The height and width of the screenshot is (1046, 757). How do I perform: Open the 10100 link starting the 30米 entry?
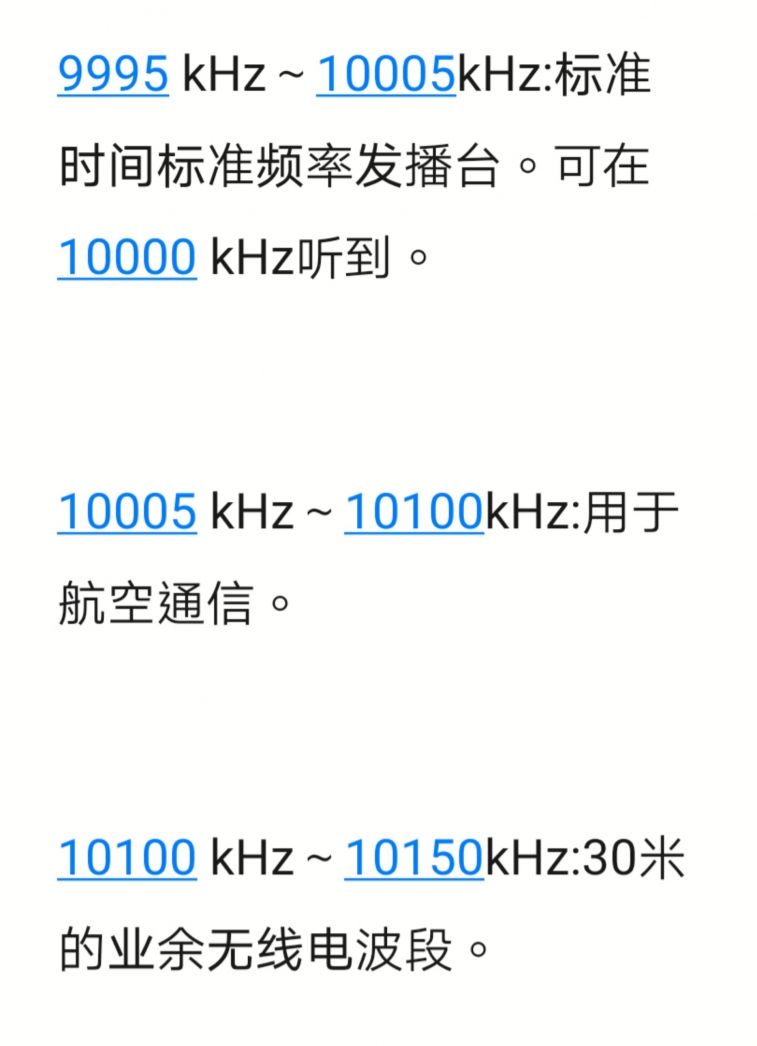click(x=127, y=858)
